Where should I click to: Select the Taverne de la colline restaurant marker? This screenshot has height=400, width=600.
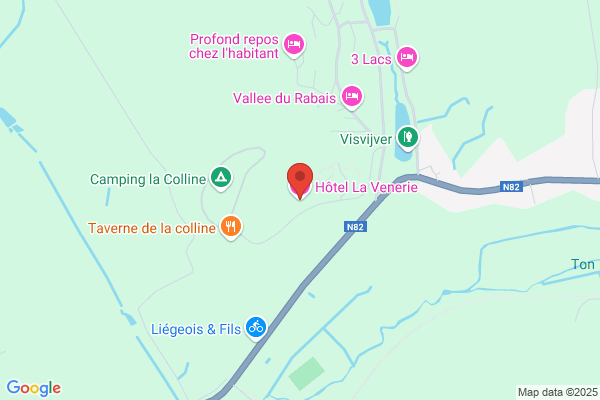pyautogui.click(x=231, y=227)
